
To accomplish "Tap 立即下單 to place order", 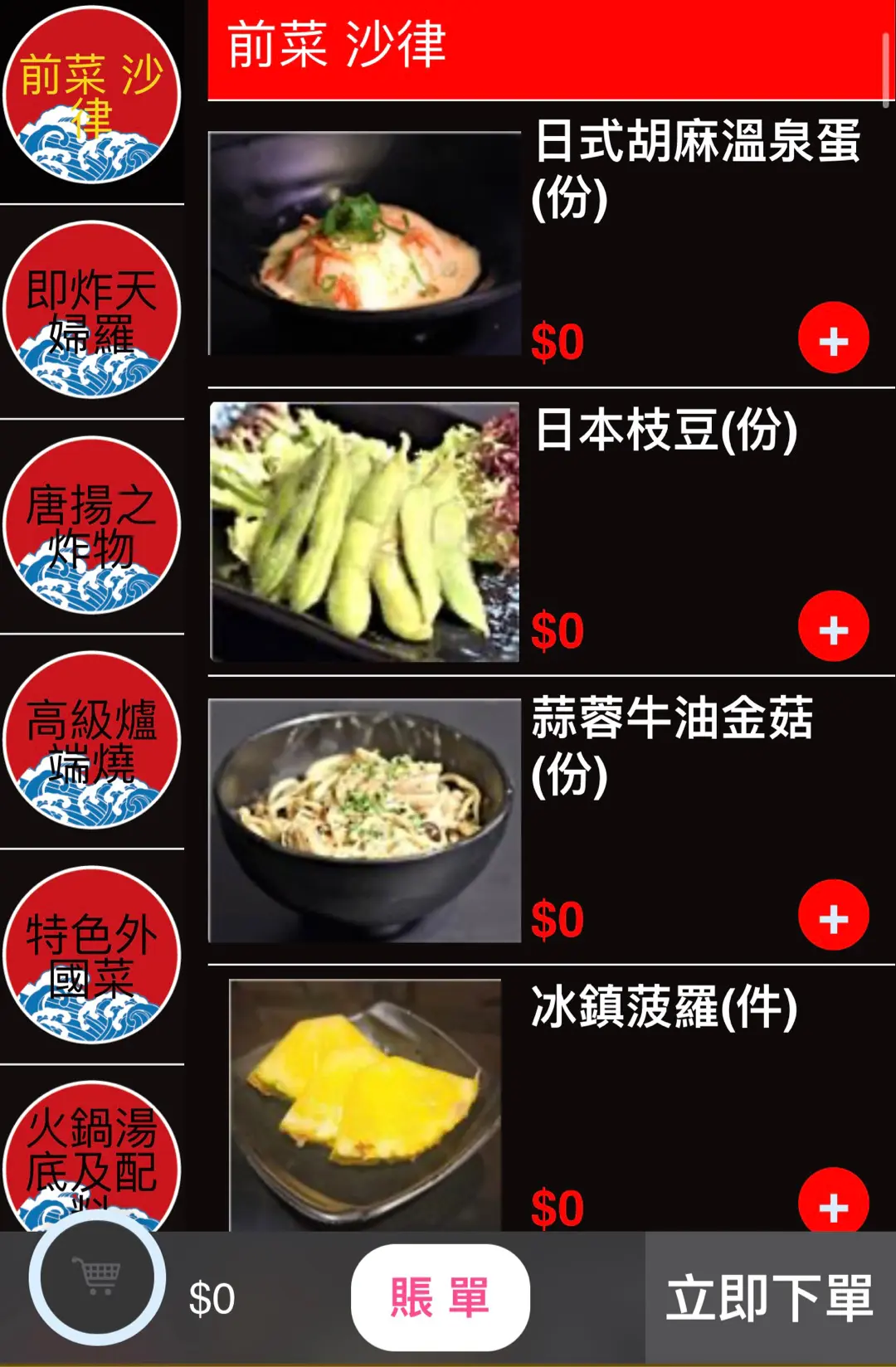I will (770, 1298).
